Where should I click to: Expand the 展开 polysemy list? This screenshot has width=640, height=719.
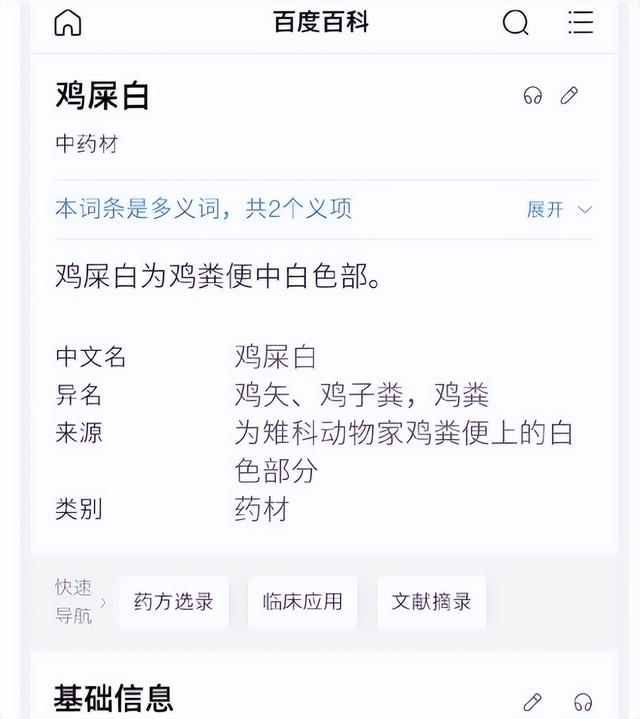tap(559, 210)
